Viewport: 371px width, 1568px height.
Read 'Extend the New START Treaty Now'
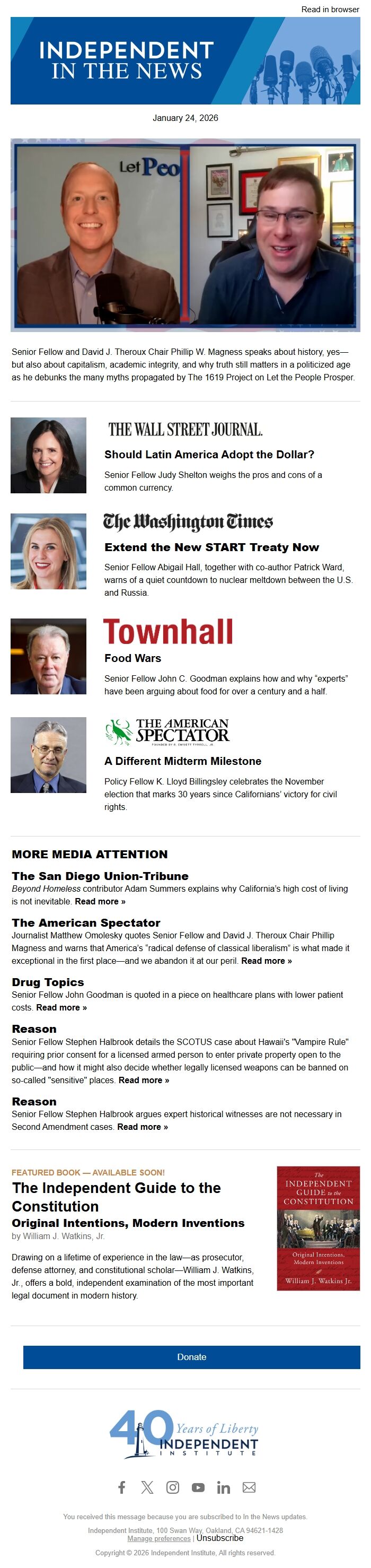[211, 547]
